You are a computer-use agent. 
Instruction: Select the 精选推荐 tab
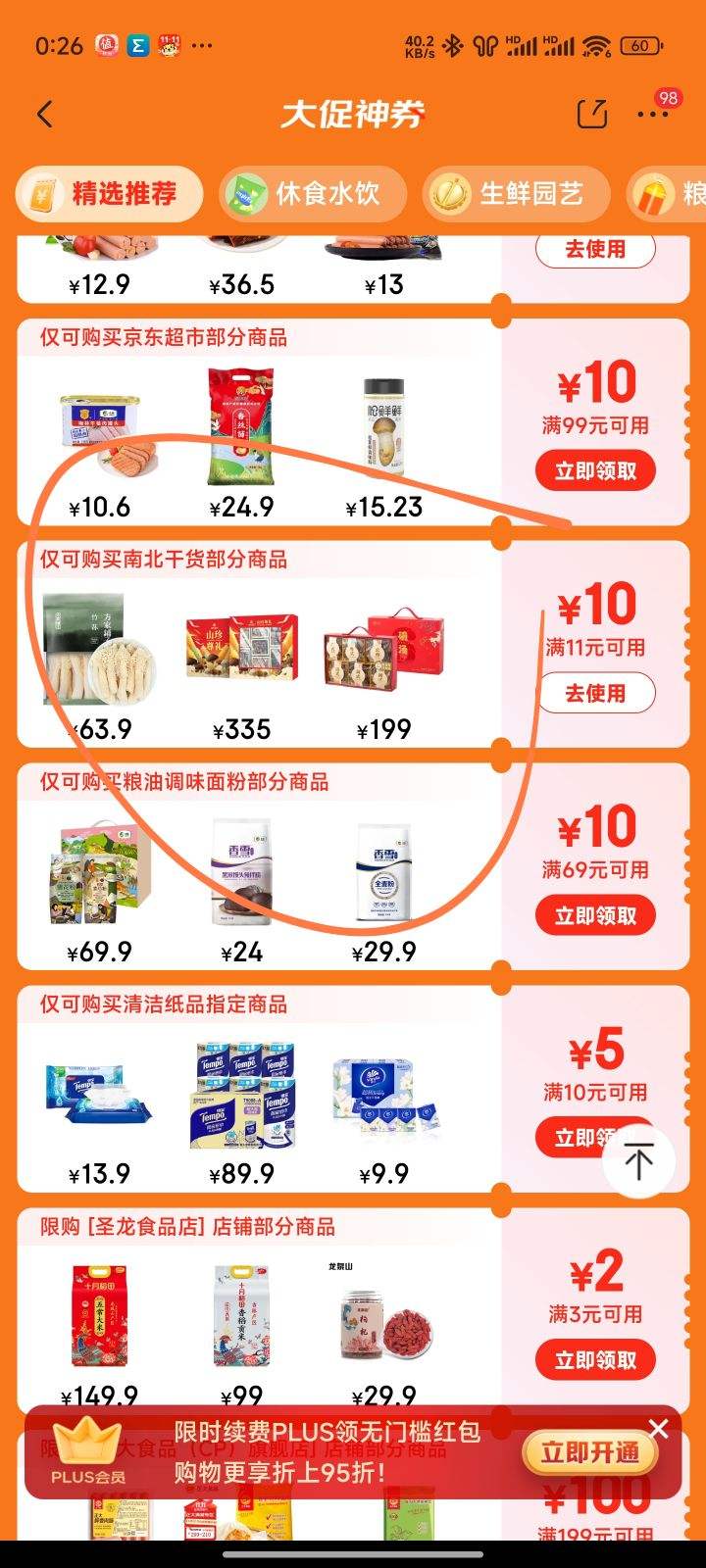(108, 193)
